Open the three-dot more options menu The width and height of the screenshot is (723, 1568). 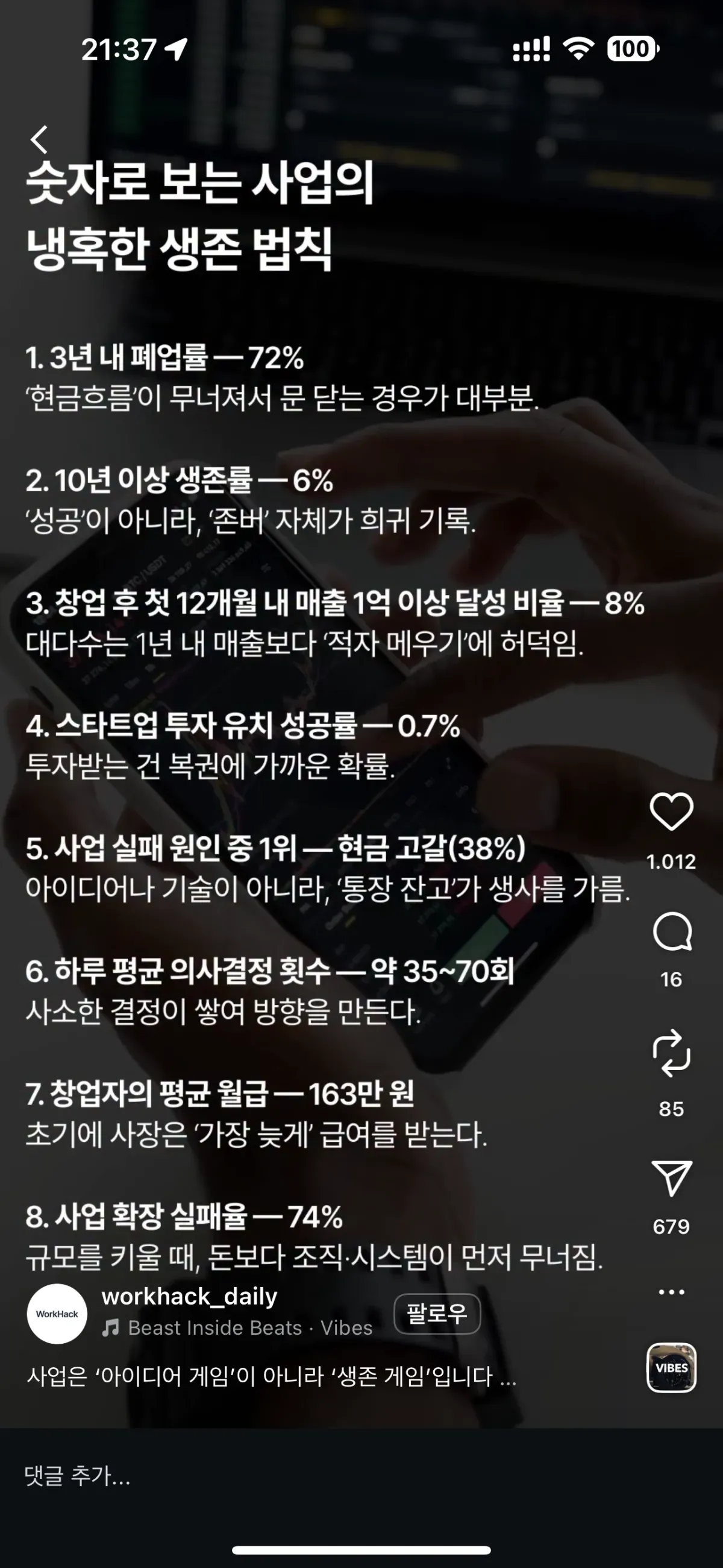(x=671, y=1292)
